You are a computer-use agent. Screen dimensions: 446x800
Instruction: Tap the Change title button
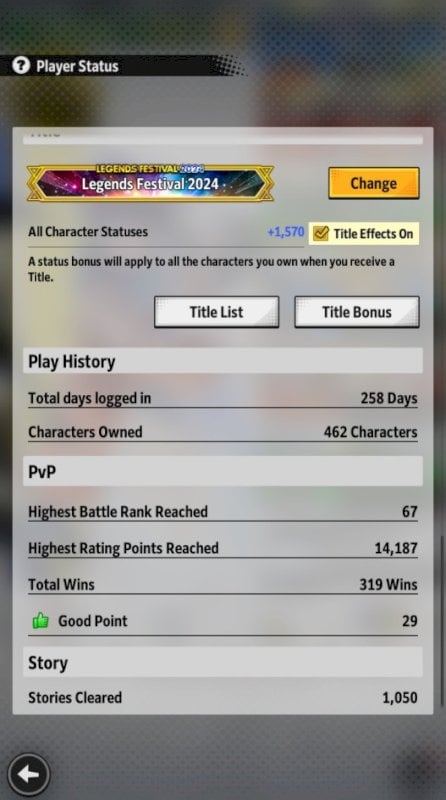point(374,183)
